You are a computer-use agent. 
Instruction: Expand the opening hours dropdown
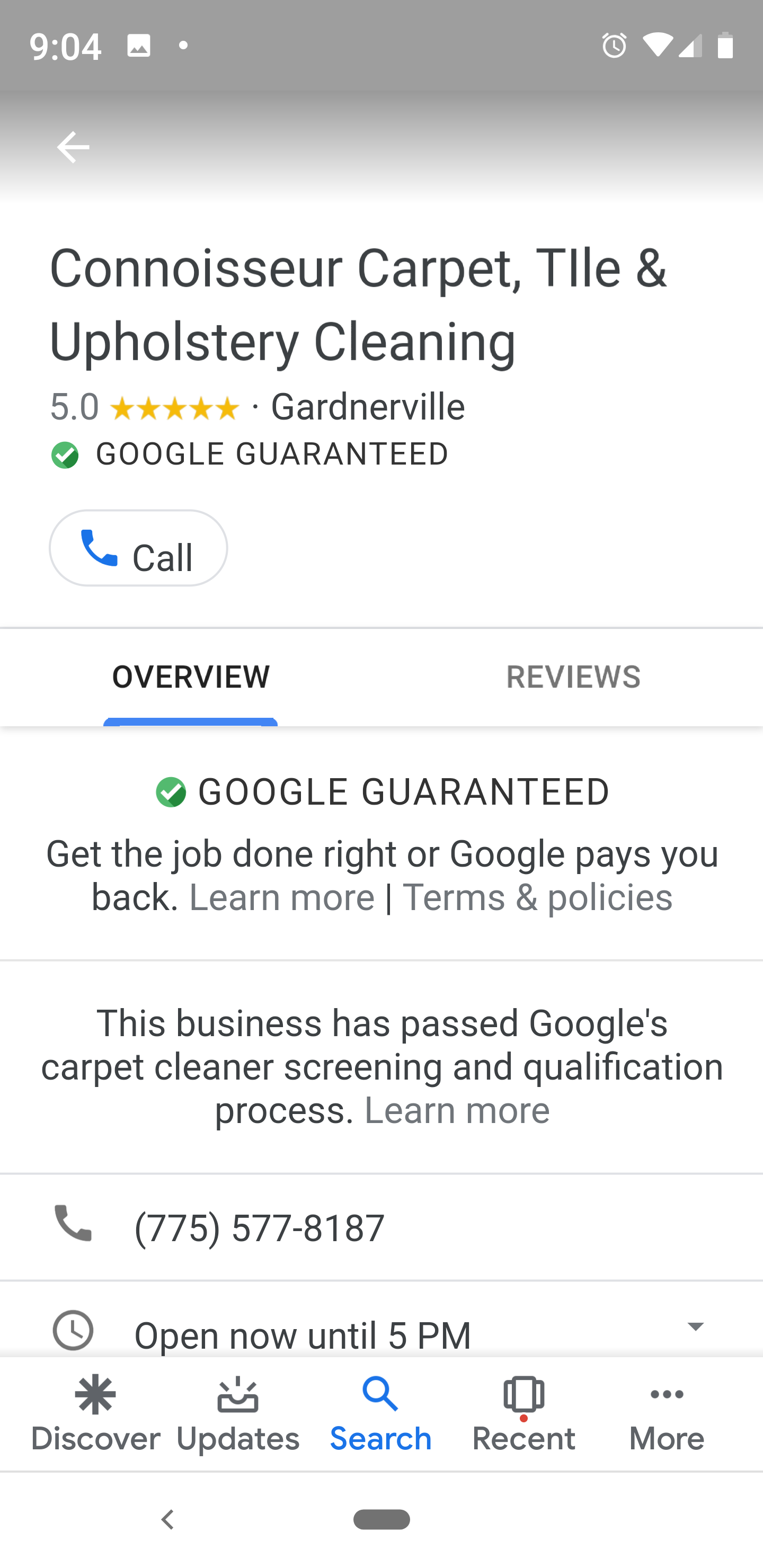coord(695,1326)
